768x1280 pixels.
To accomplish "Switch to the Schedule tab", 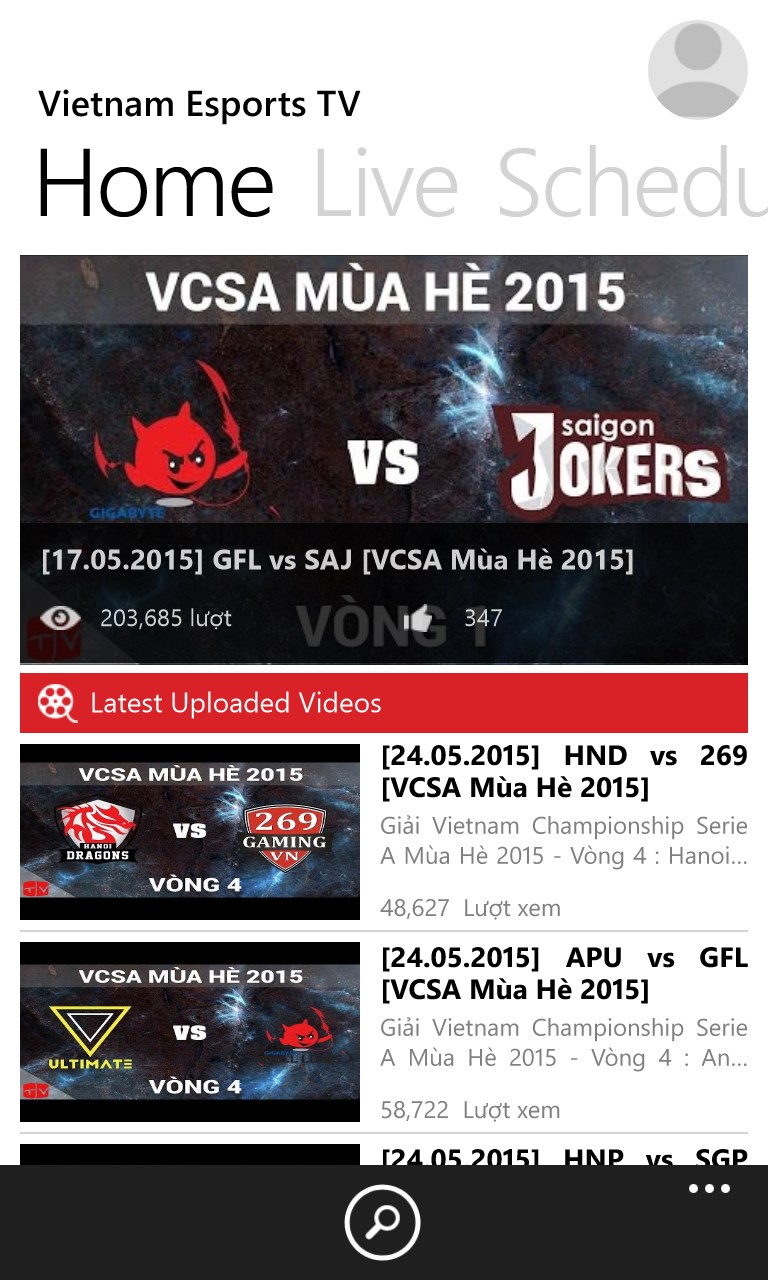I will point(630,184).
